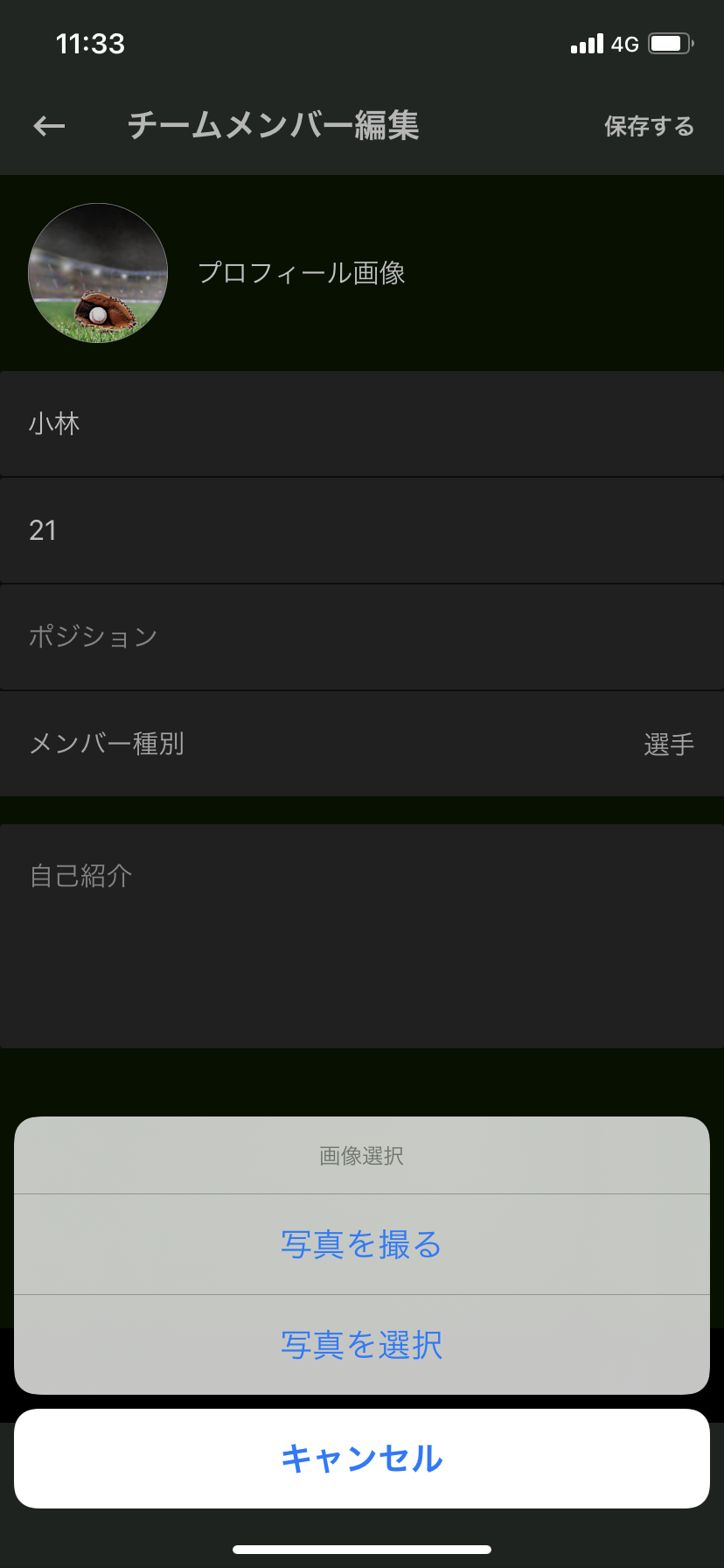Image resolution: width=724 pixels, height=1568 pixels.
Task: Dismiss the sheet with キャンセル
Action: point(361,1459)
